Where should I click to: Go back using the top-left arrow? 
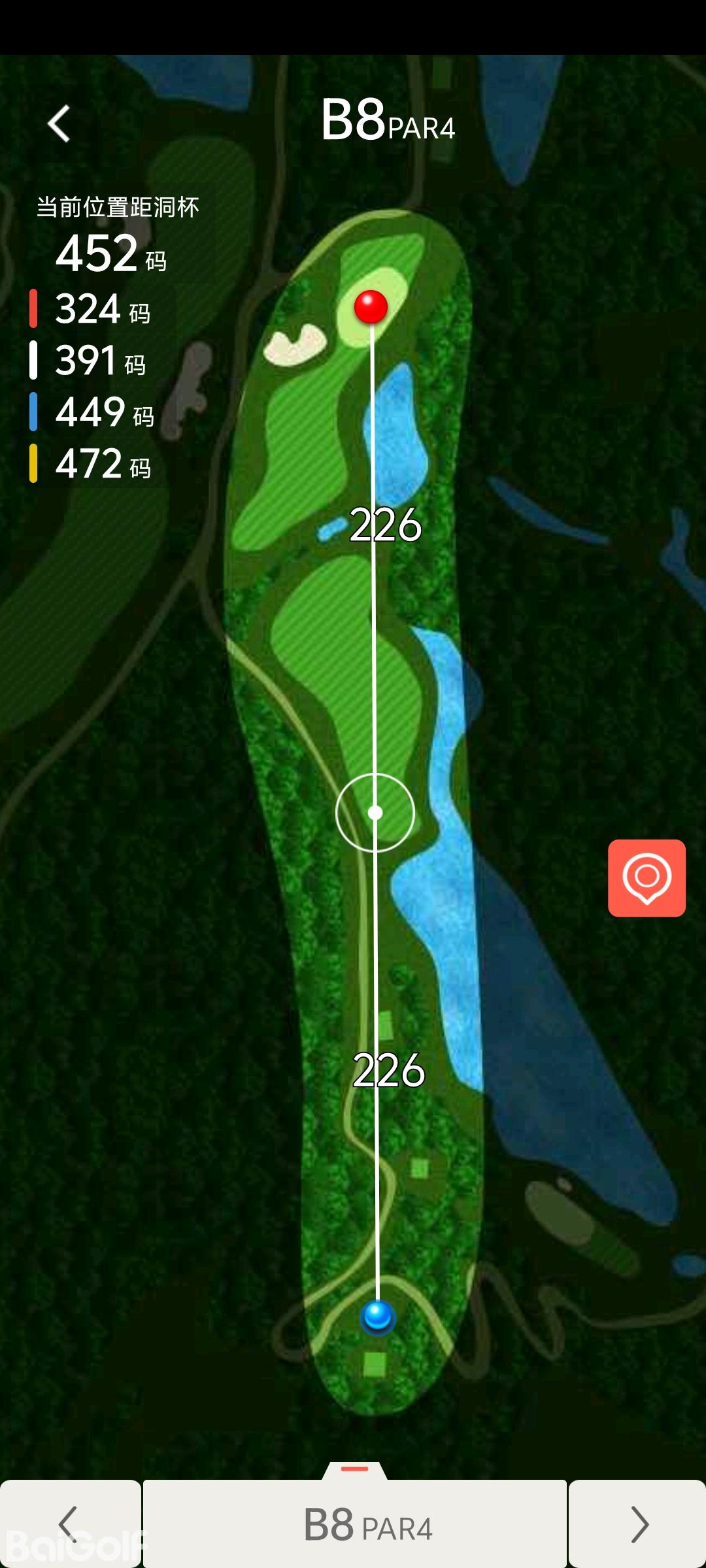(59, 123)
